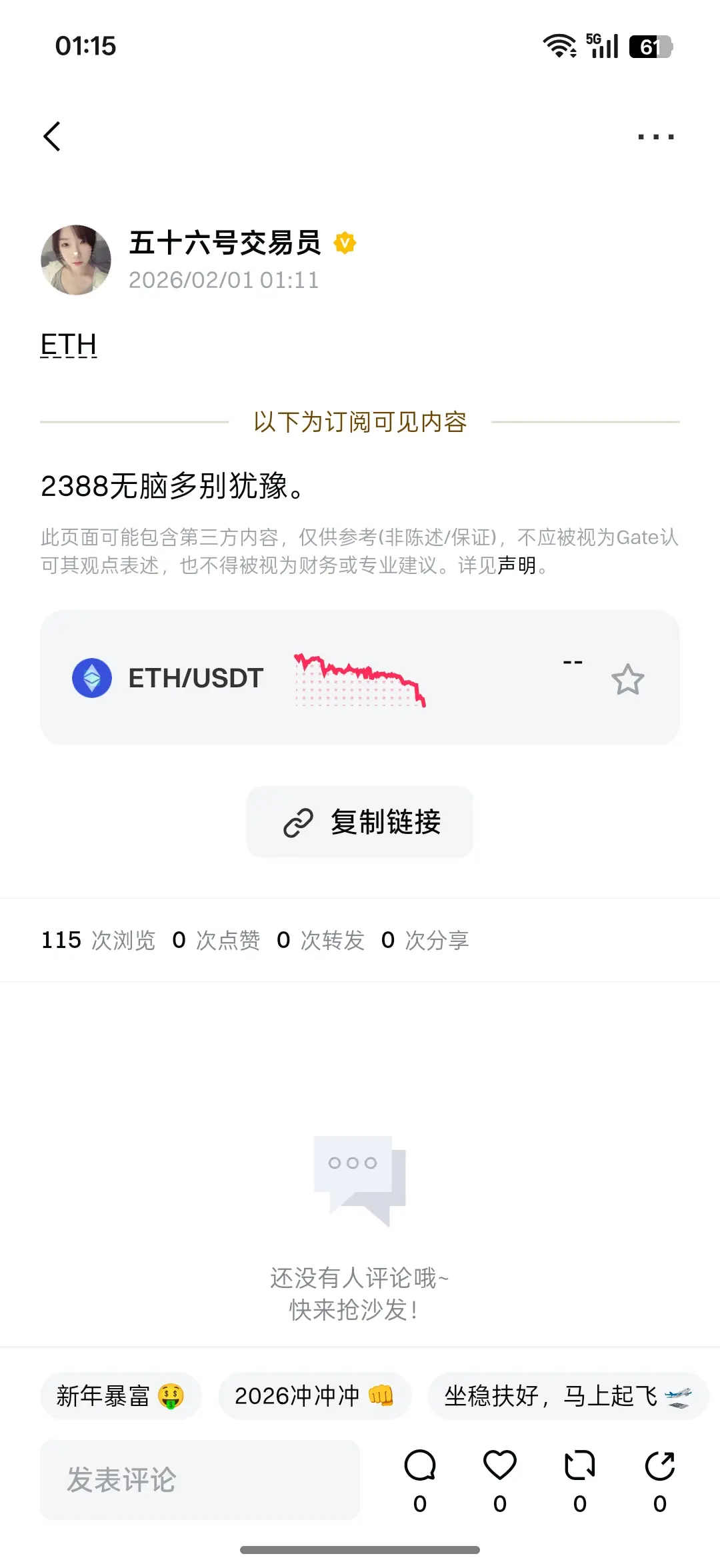Toggle Wi-Fi indicator in the status bar

560,45
